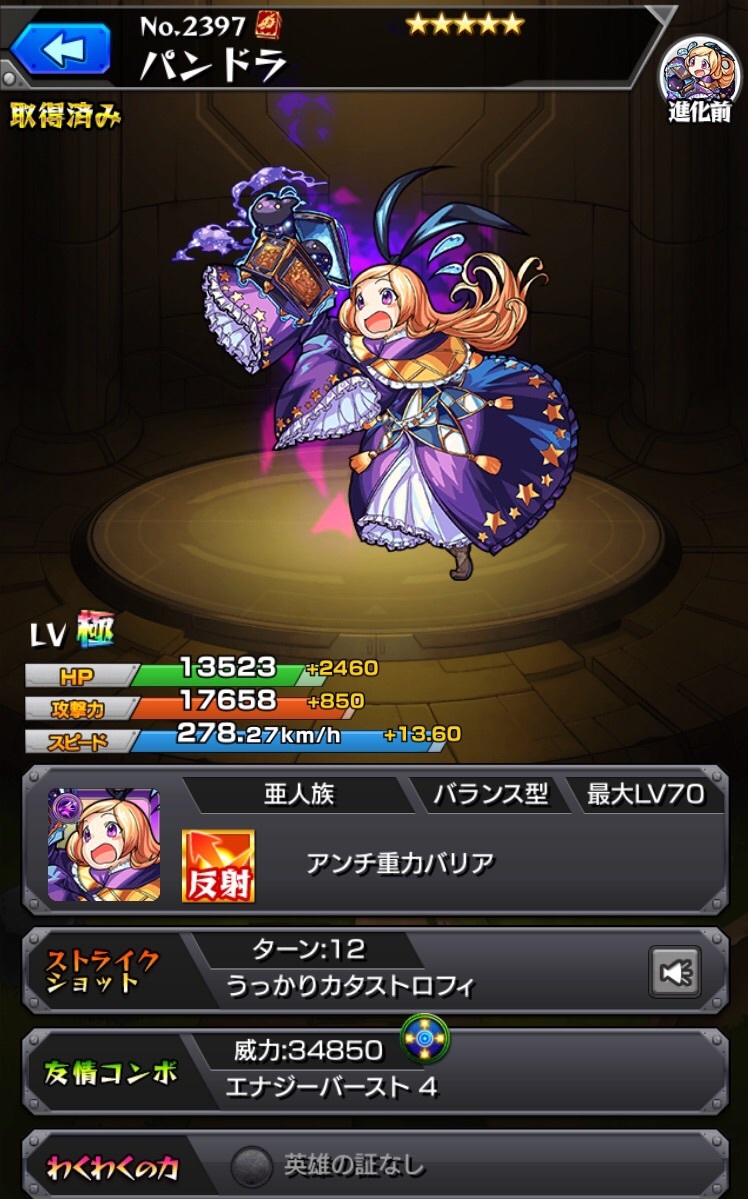Open the 友情コンボ Energy Burst details
Image resolution: width=748 pixels, height=1199 pixels.
[x=375, y=1071]
